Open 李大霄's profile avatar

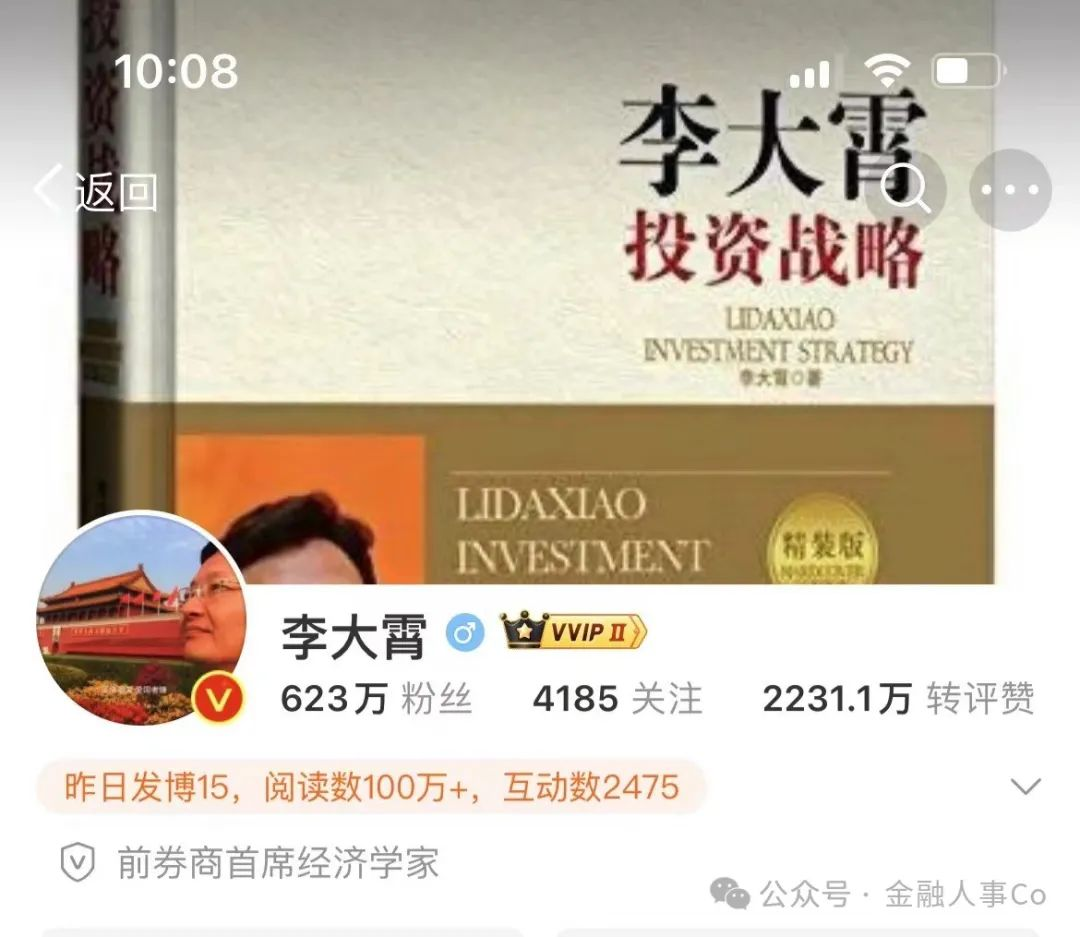pyautogui.click(x=142, y=622)
